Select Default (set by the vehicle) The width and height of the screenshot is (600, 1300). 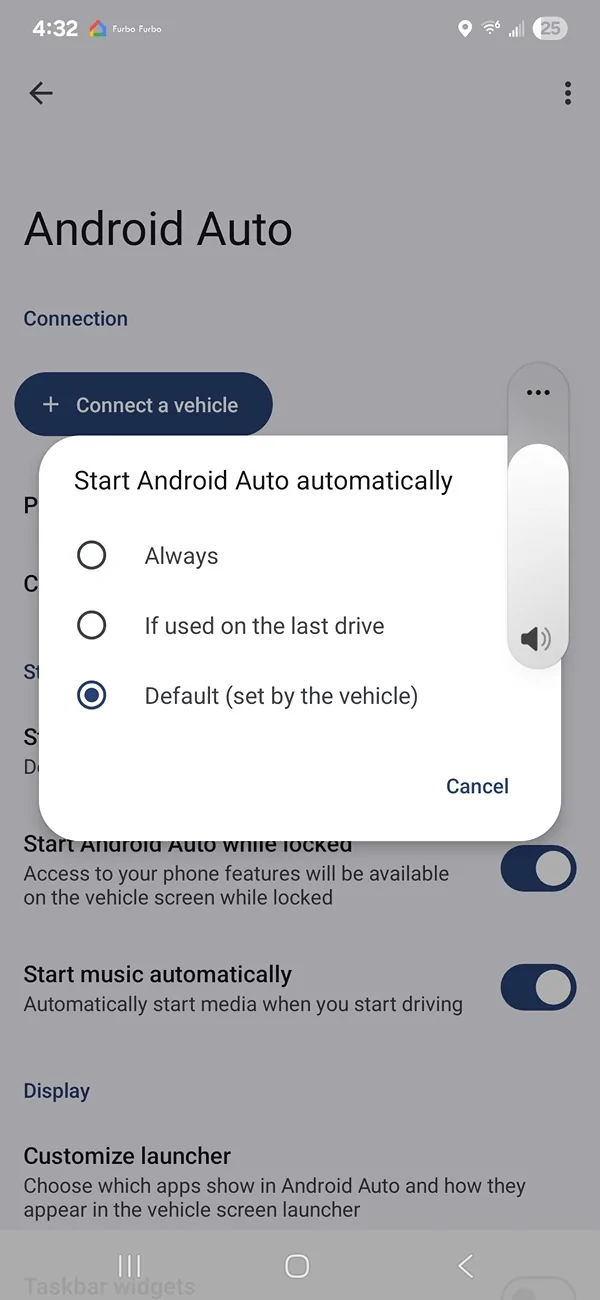92,696
